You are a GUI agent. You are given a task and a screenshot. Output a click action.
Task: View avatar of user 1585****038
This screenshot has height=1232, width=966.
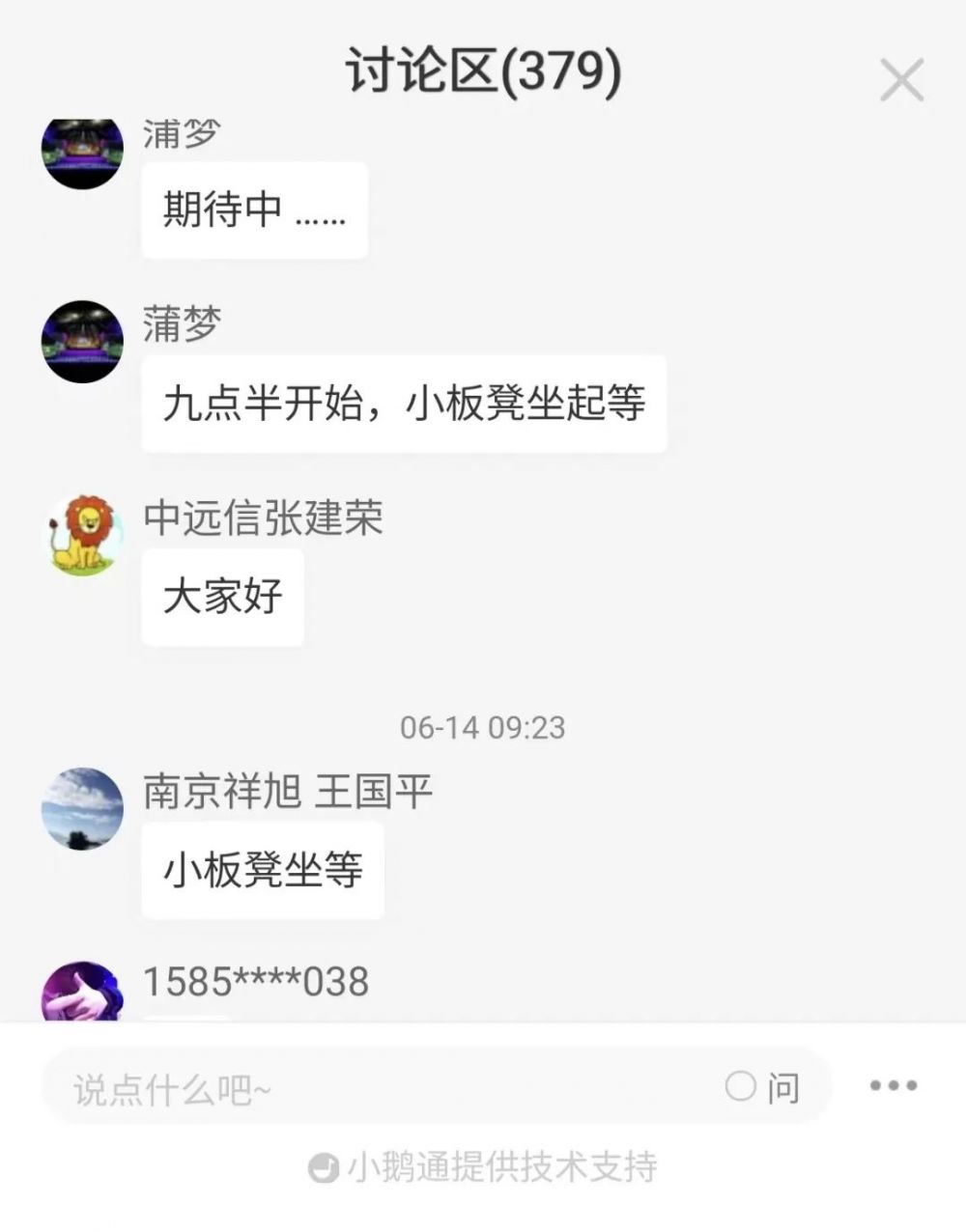tap(82, 993)
